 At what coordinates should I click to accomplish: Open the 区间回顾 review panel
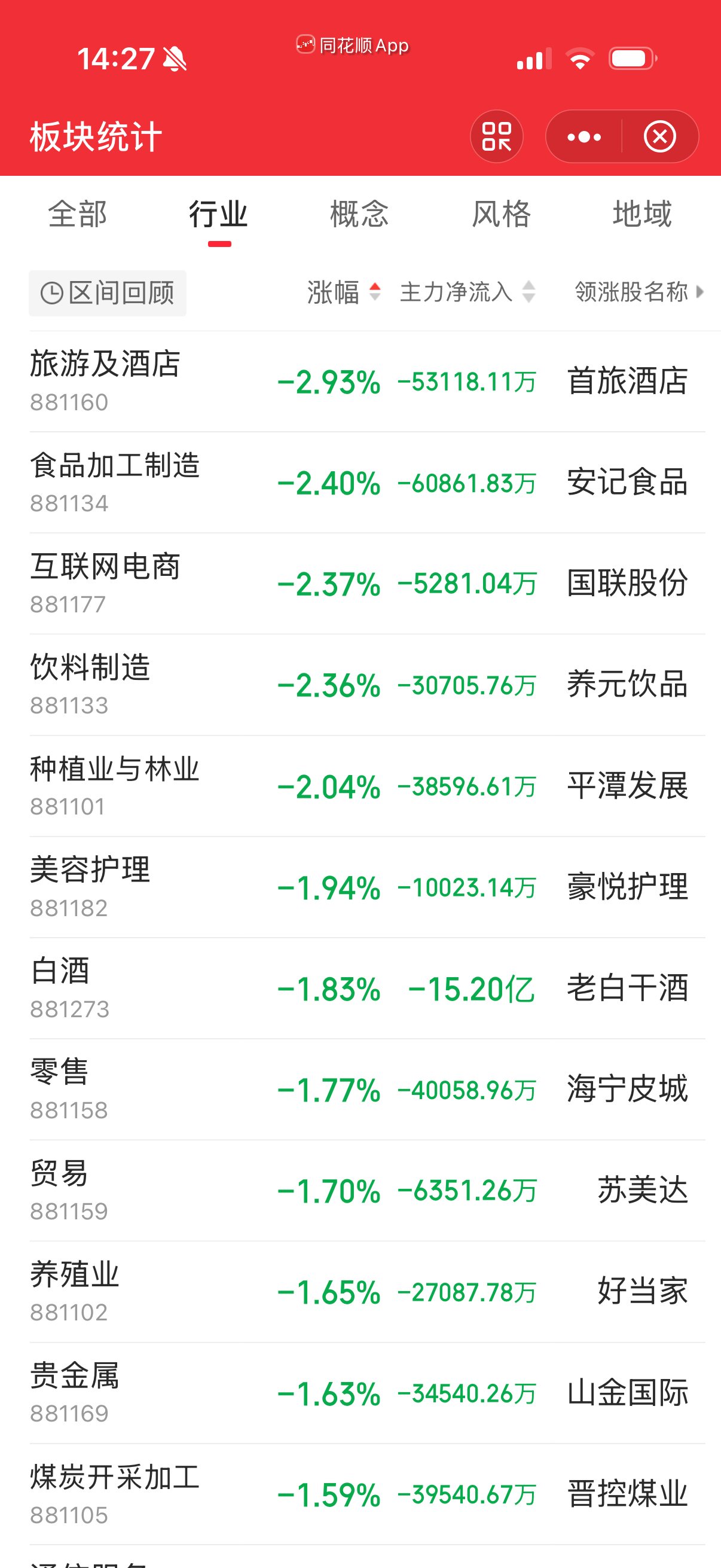click(108, 292)
